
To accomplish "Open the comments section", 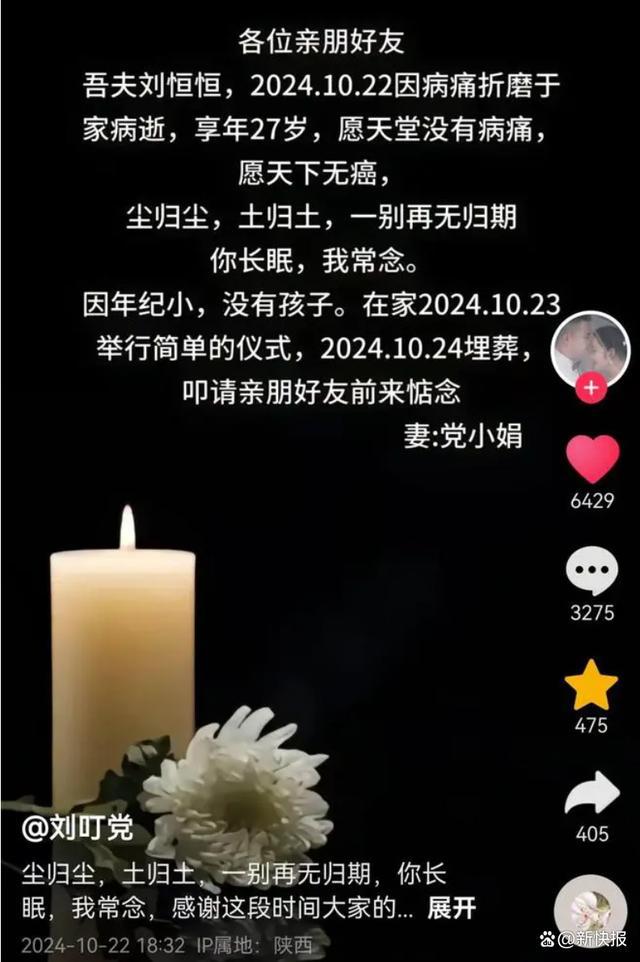I will click(592, 571).
